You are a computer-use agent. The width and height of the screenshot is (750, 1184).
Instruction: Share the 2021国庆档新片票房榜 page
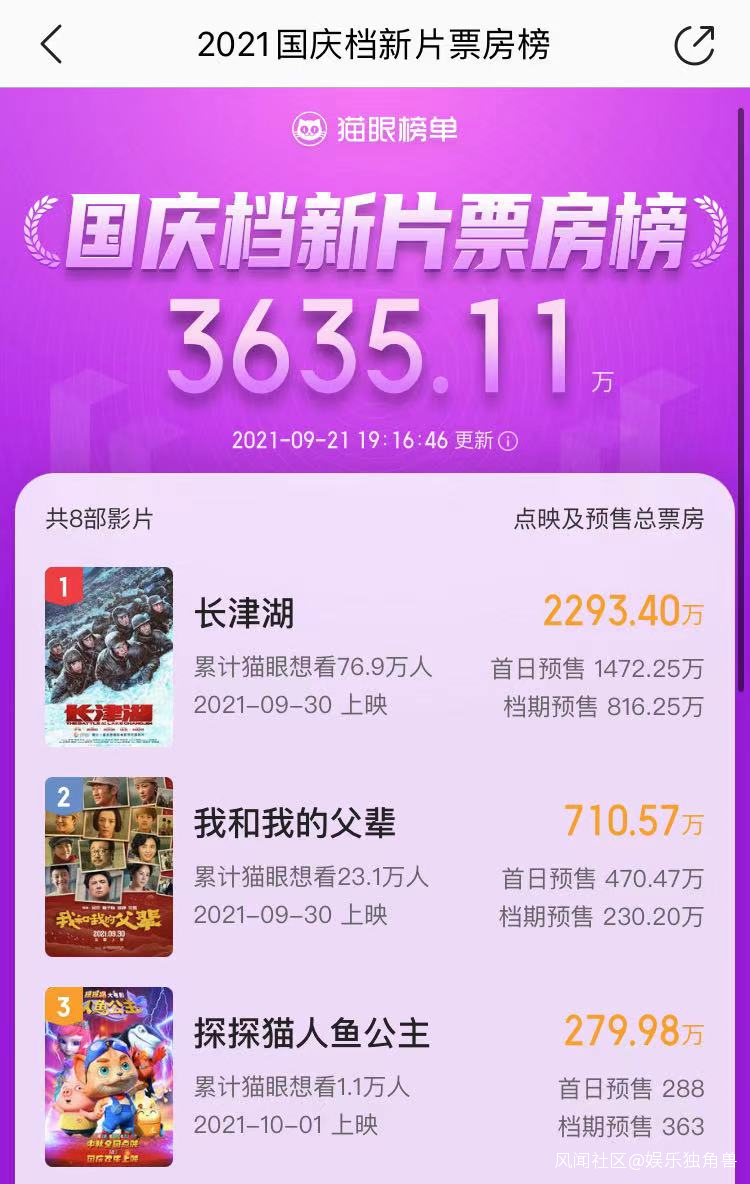point(694,45)
